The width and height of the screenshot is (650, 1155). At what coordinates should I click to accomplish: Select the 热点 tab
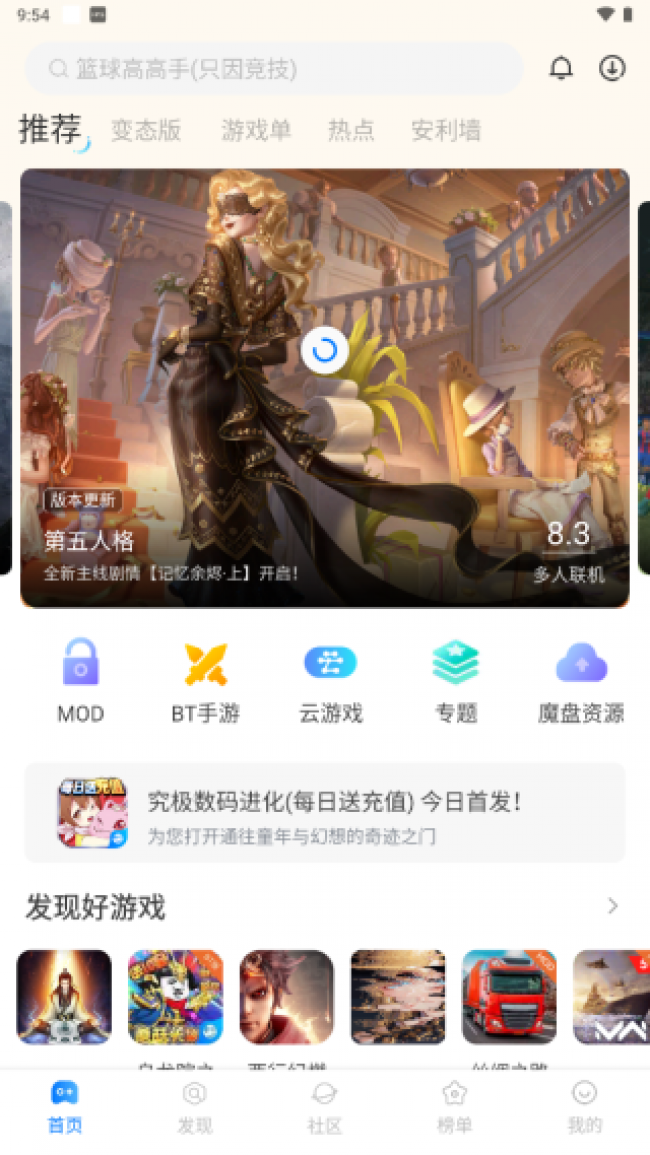pyautogui.click(x=351, y=130)
